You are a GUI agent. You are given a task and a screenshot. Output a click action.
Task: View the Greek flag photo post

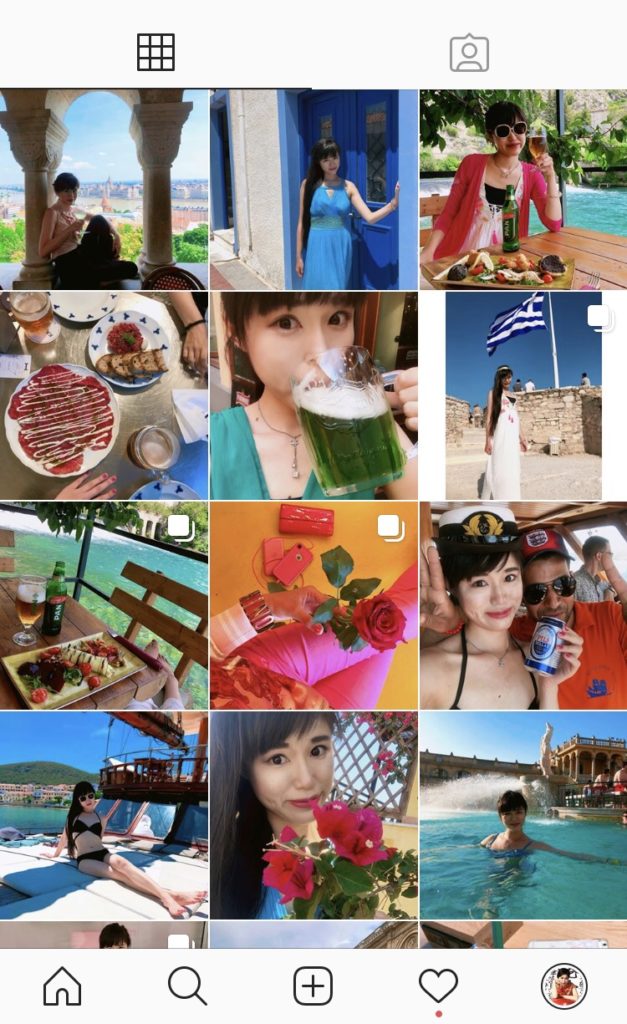pos(523,396)
